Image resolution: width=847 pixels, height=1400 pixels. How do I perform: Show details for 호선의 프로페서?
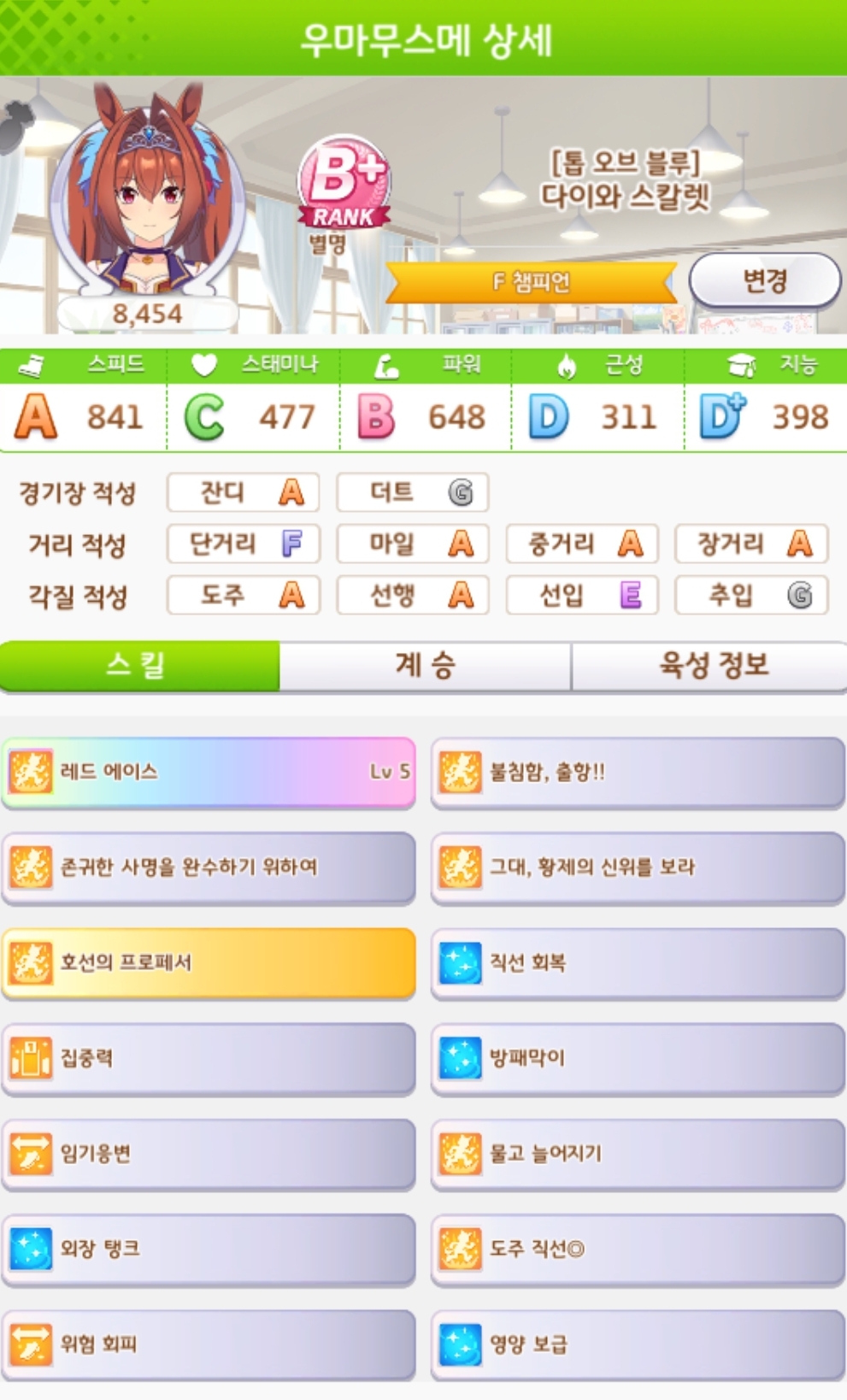click(x=209, y=963)
